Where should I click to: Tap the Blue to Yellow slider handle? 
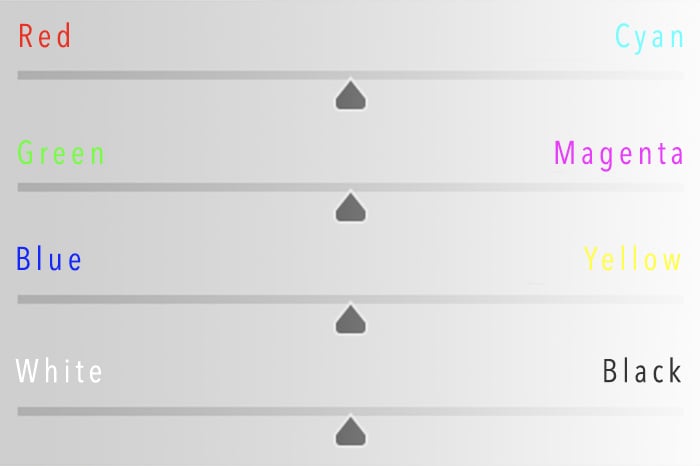[350, 321]
